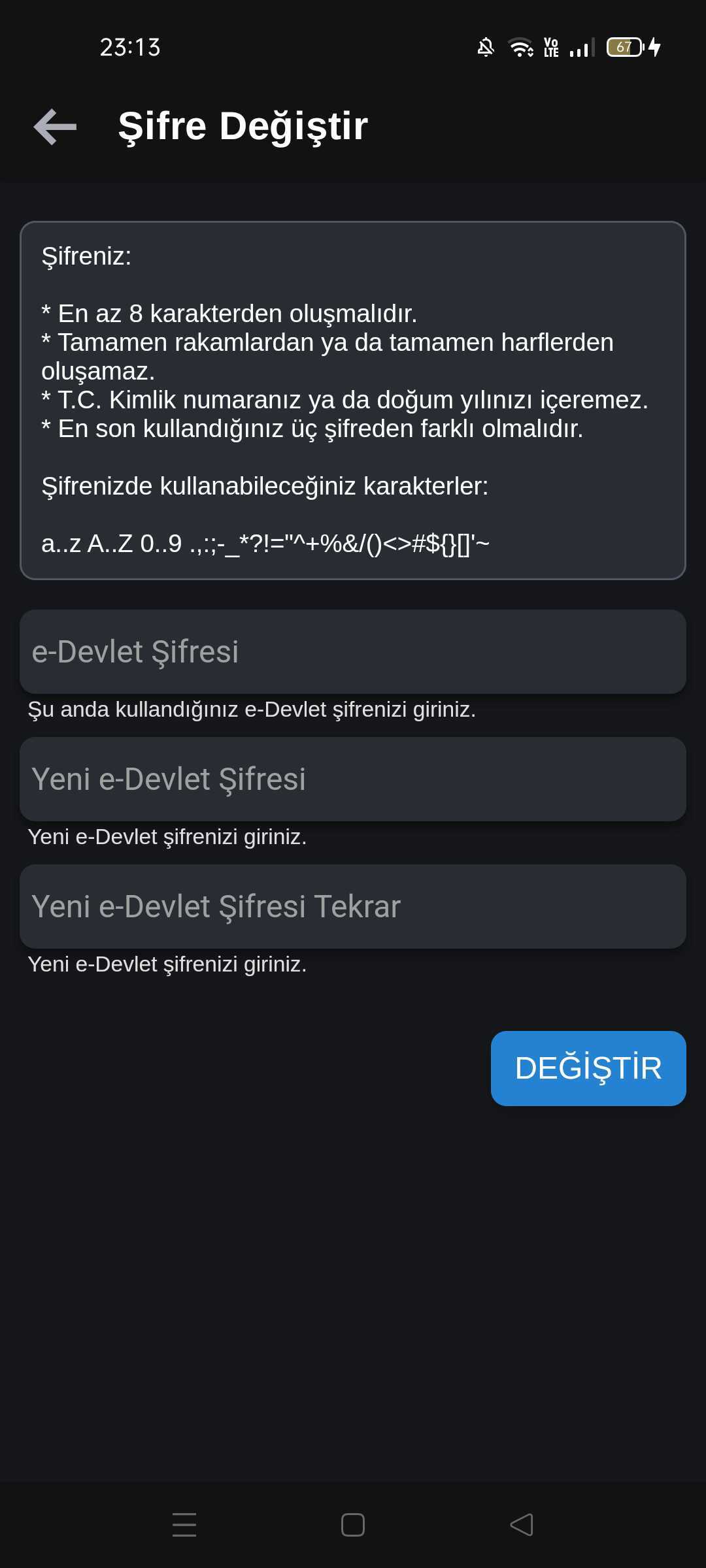
Task: Click the Yeni e-Devlet şifrenizi giriniz hint
Action: tap(169, 838)
